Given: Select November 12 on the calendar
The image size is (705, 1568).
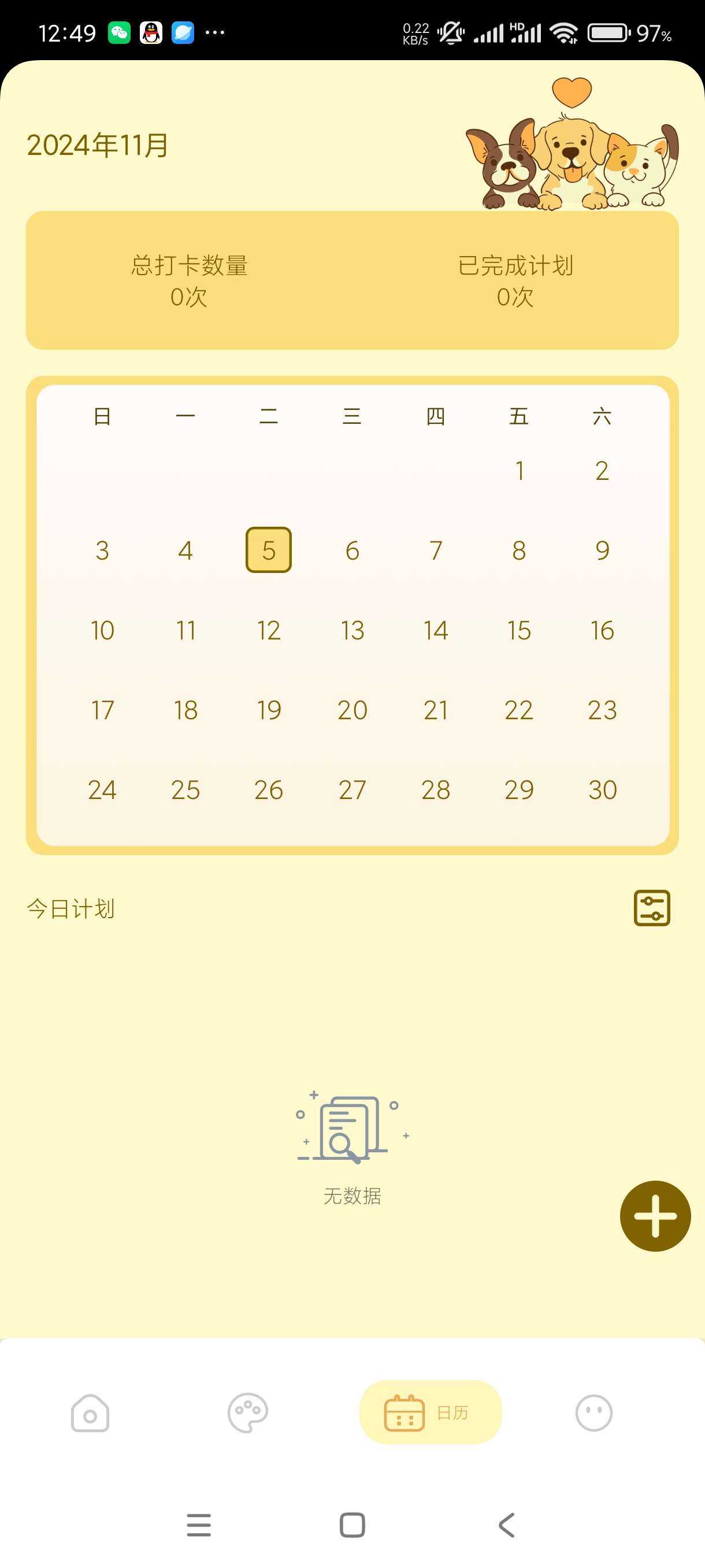Looking at the screenshot, I should click(x=268, y=630).
